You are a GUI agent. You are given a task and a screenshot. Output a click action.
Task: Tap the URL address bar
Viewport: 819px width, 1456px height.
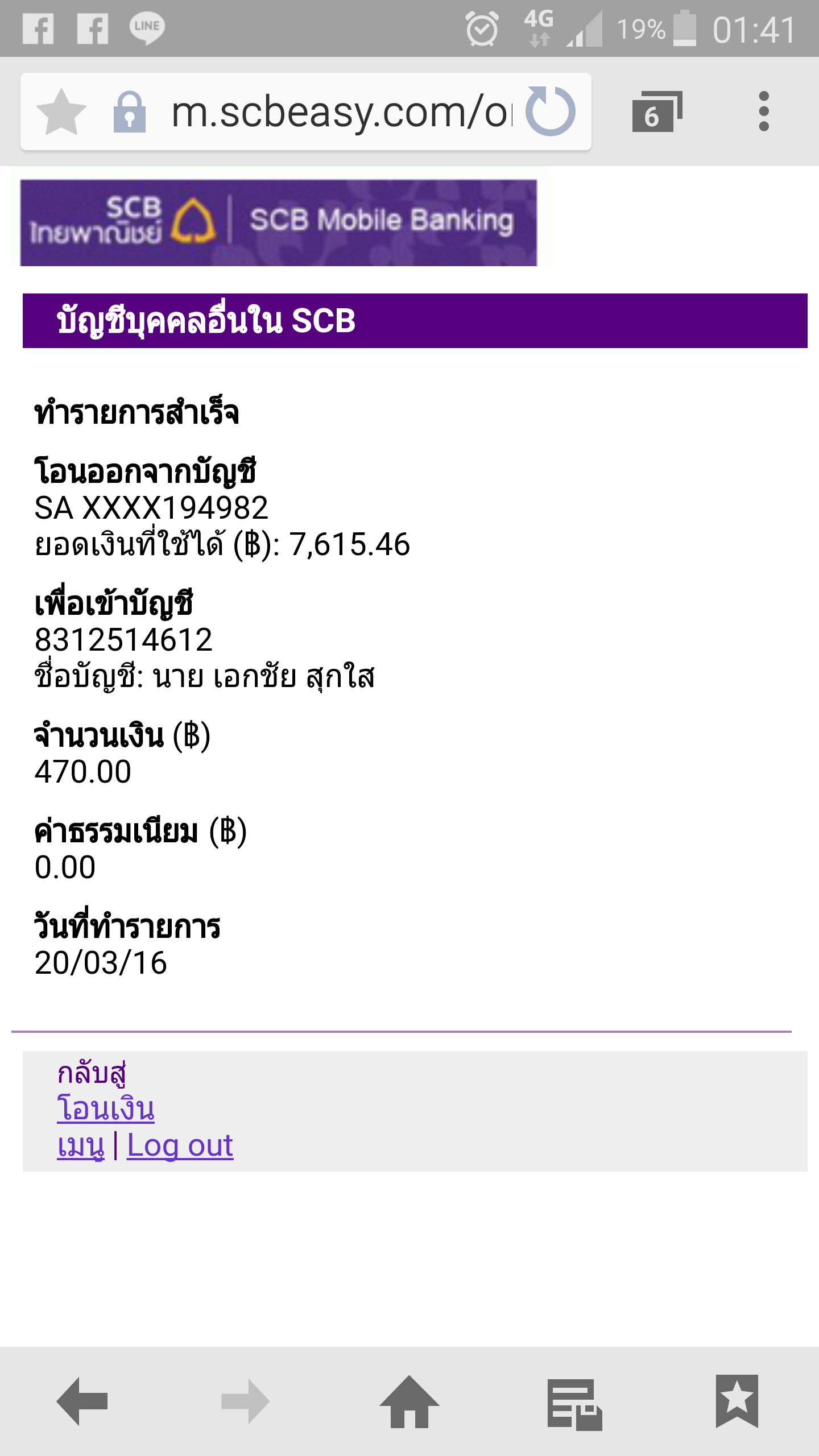[340, 112]
